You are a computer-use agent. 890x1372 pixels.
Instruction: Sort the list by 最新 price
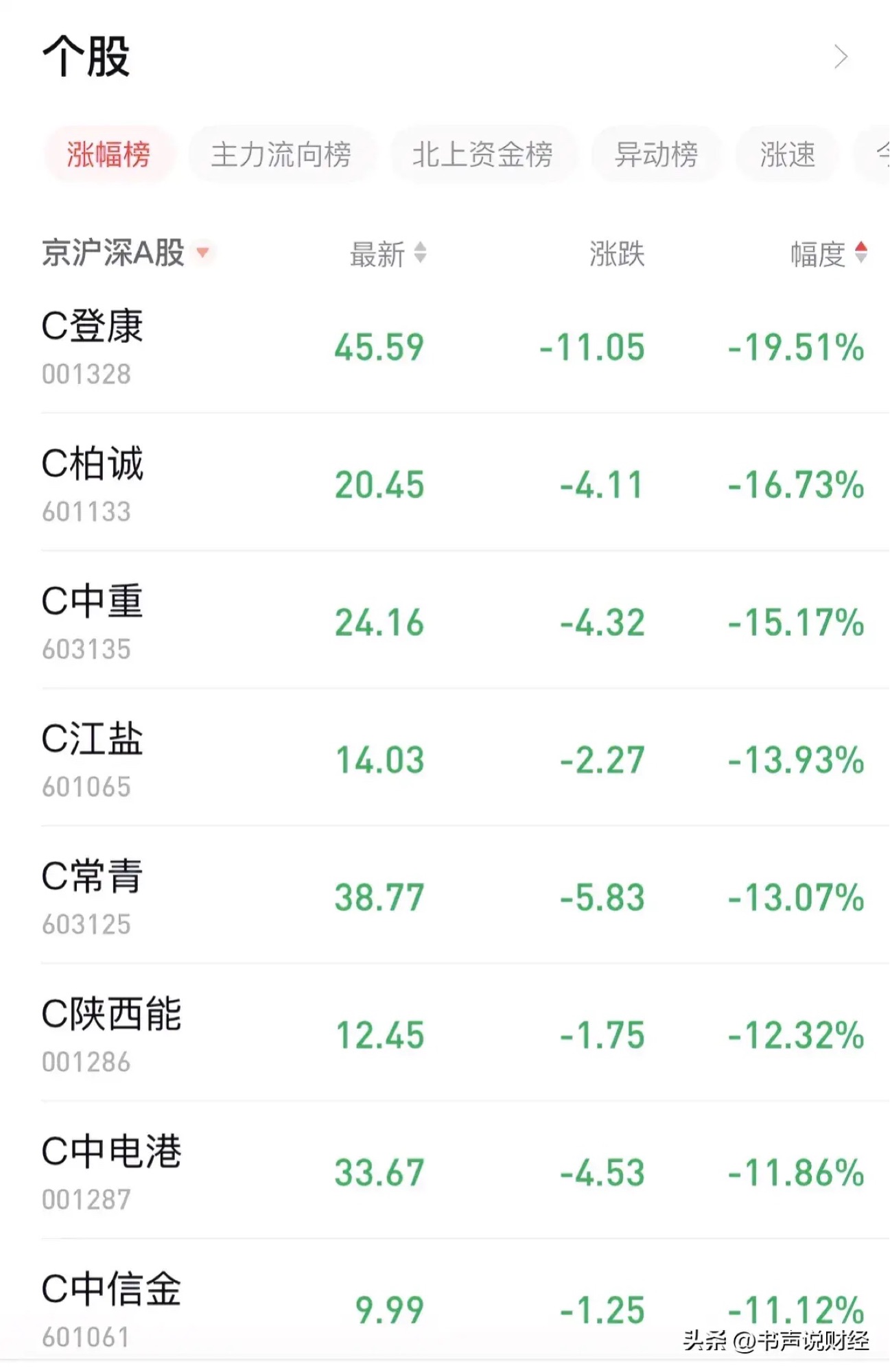[x=388, y=254]
